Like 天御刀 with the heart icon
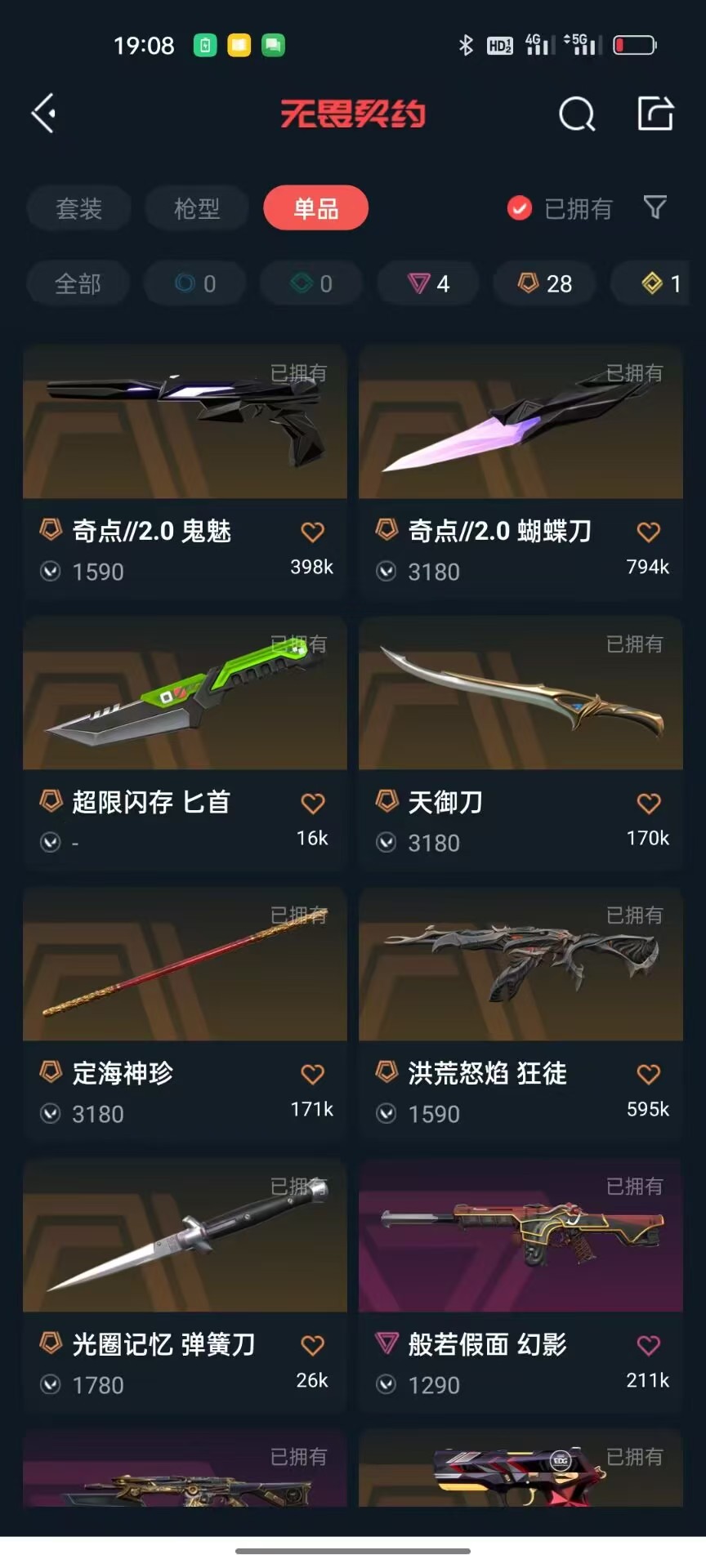 coord(648,804)
